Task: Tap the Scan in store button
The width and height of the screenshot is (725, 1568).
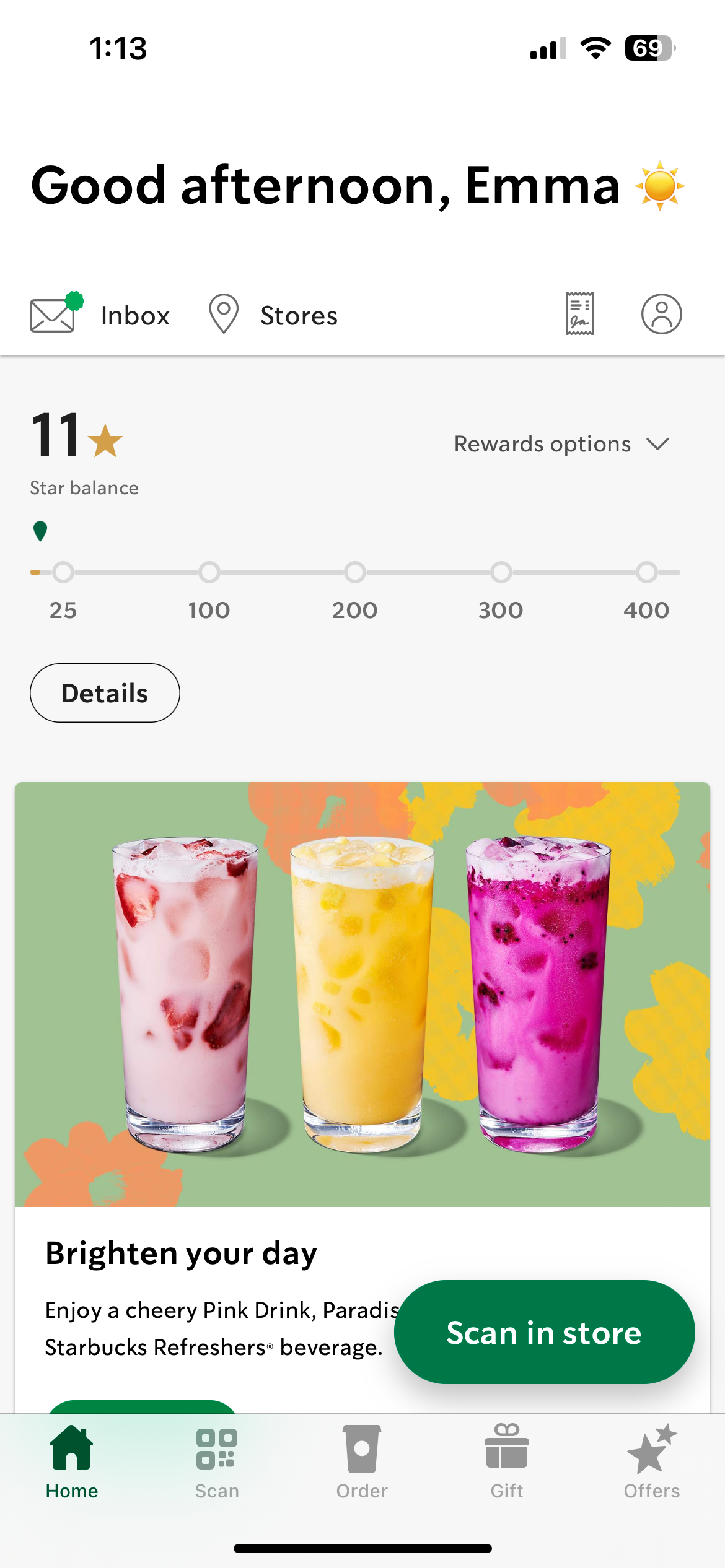Action: coord(544,1332)
